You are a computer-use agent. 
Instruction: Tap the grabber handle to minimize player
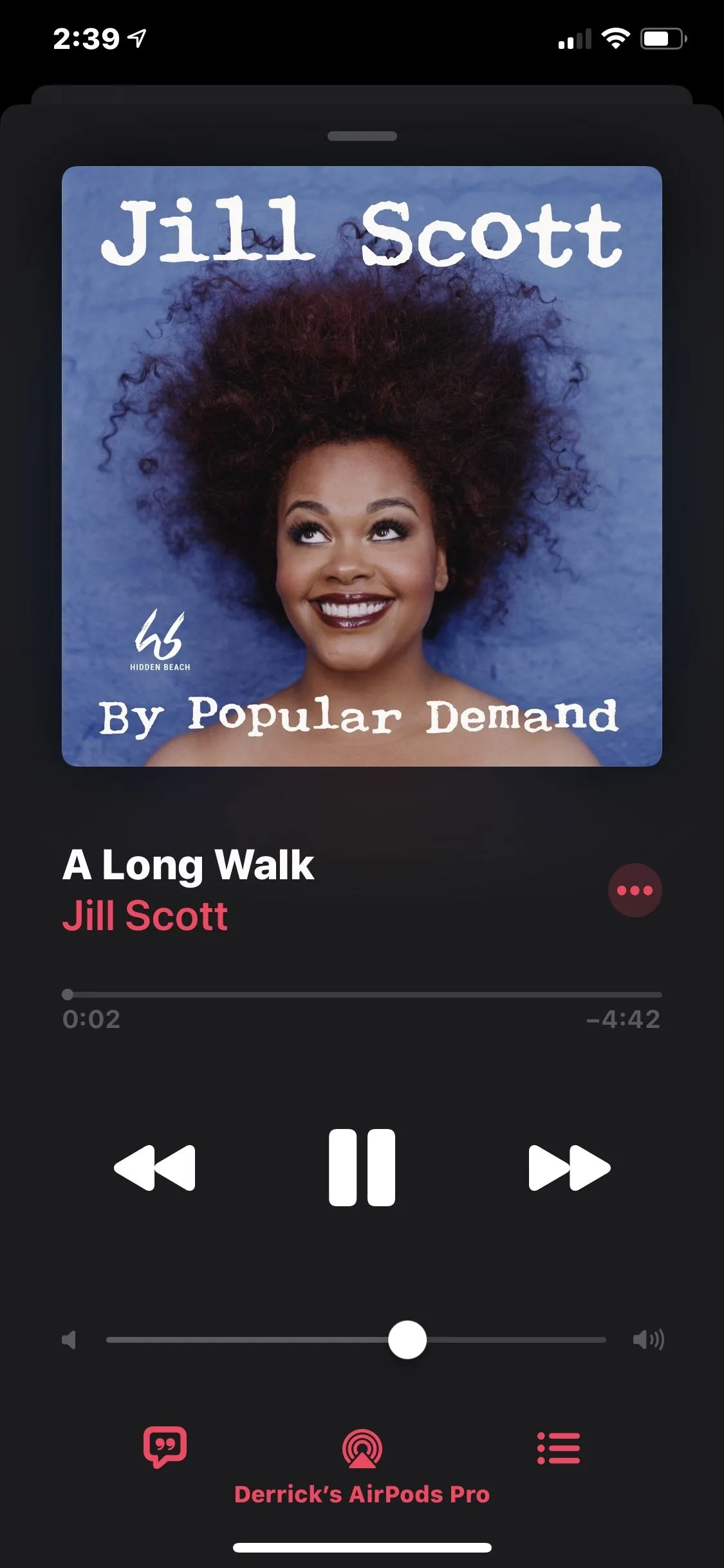tap(362, 136)
